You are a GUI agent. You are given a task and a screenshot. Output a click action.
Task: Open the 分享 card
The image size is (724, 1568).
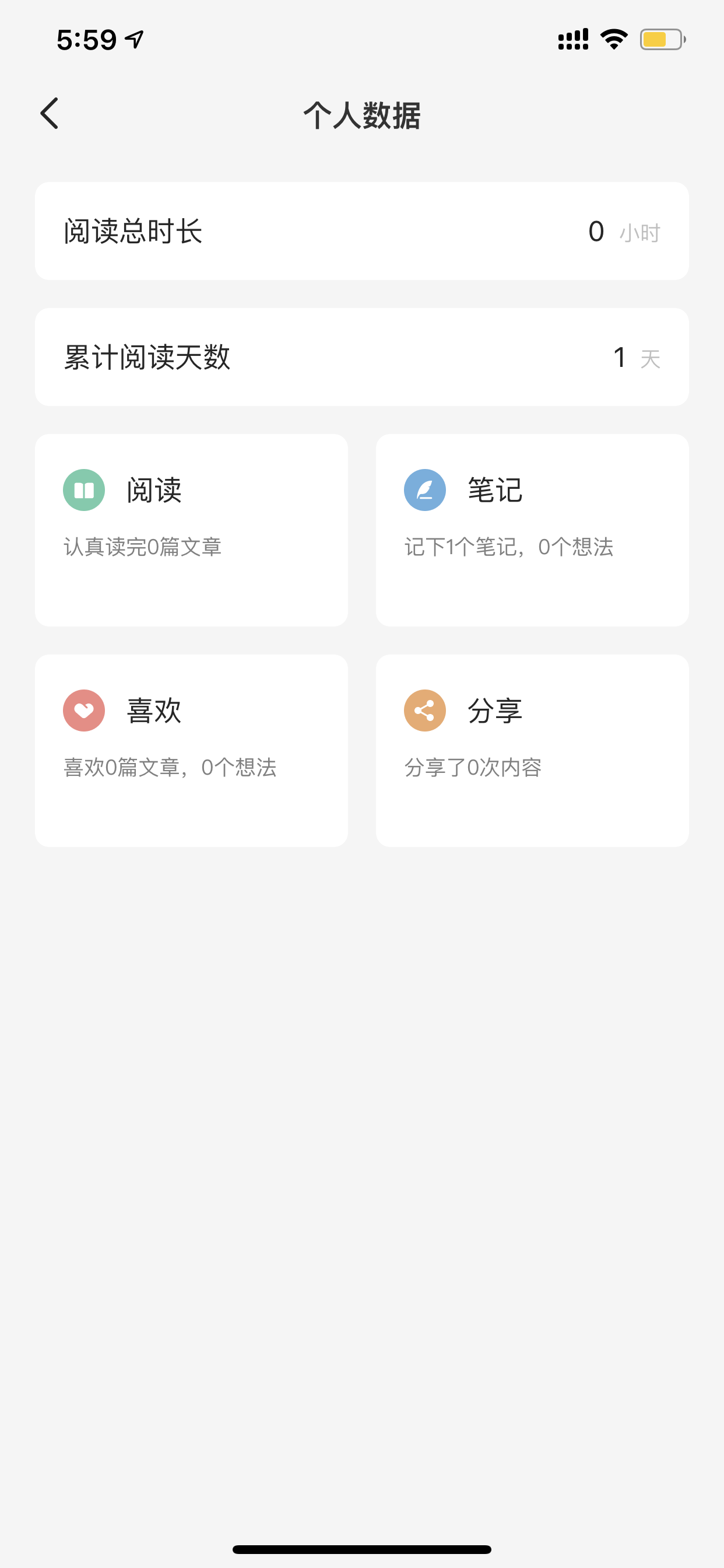(532, 750)
